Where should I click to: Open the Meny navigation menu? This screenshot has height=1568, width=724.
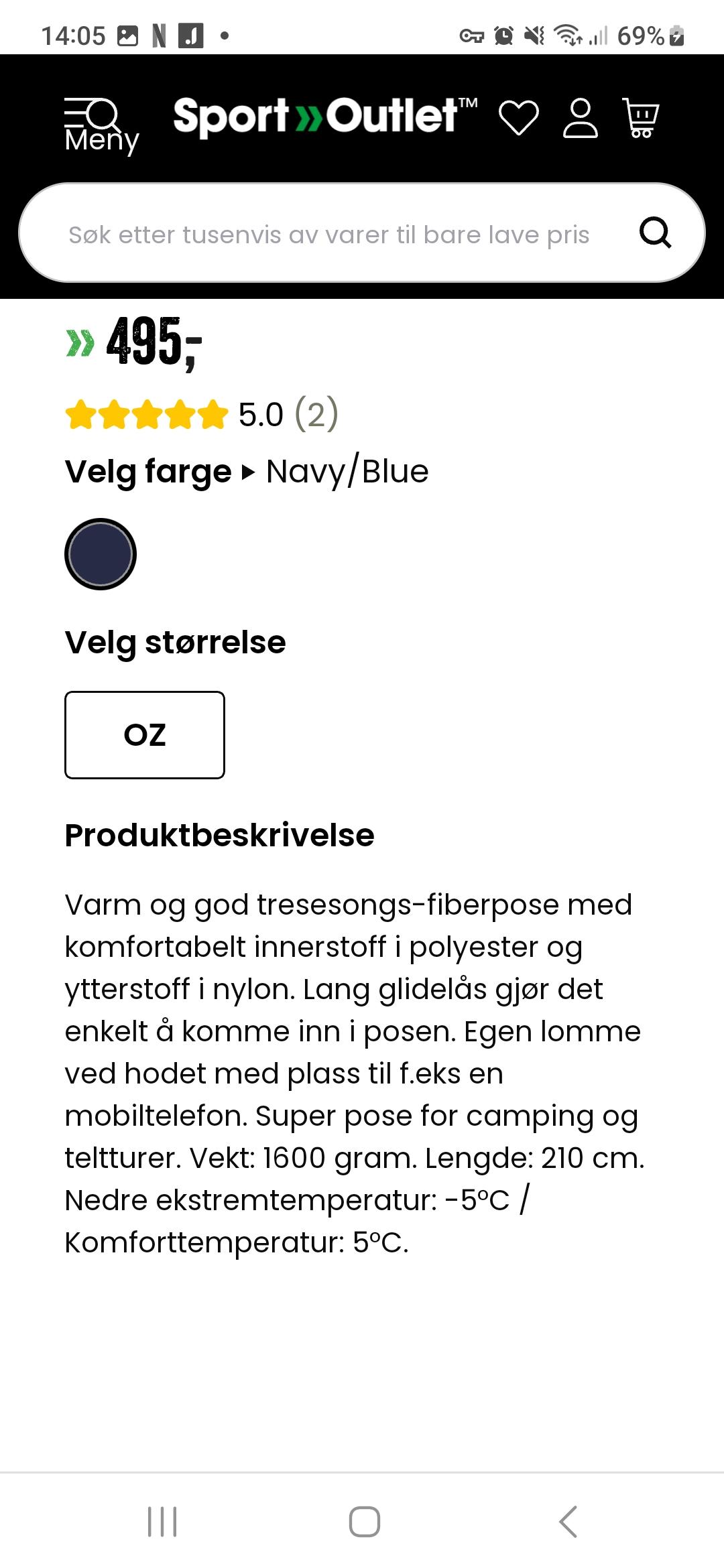101,125
